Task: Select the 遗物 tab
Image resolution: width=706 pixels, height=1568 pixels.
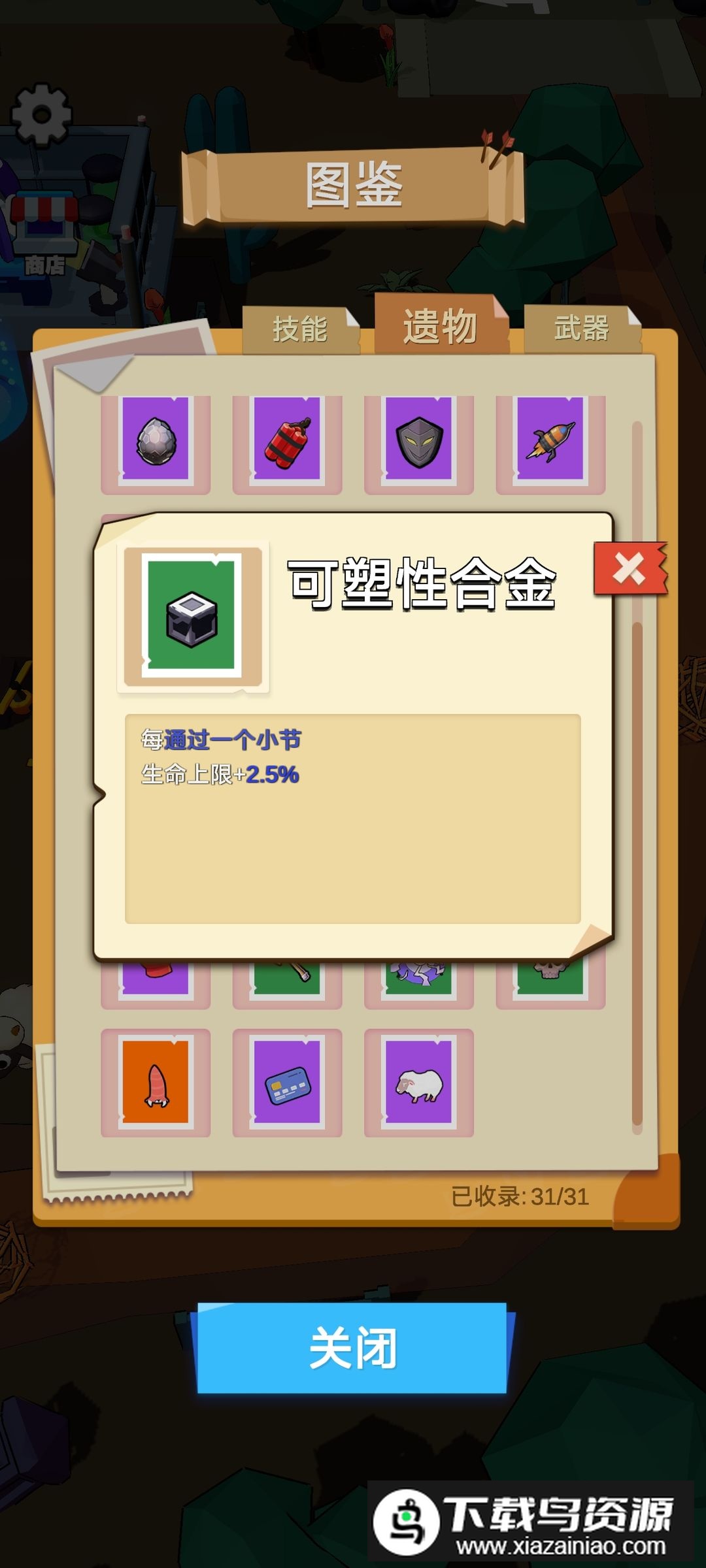Action: pos(440,326)
